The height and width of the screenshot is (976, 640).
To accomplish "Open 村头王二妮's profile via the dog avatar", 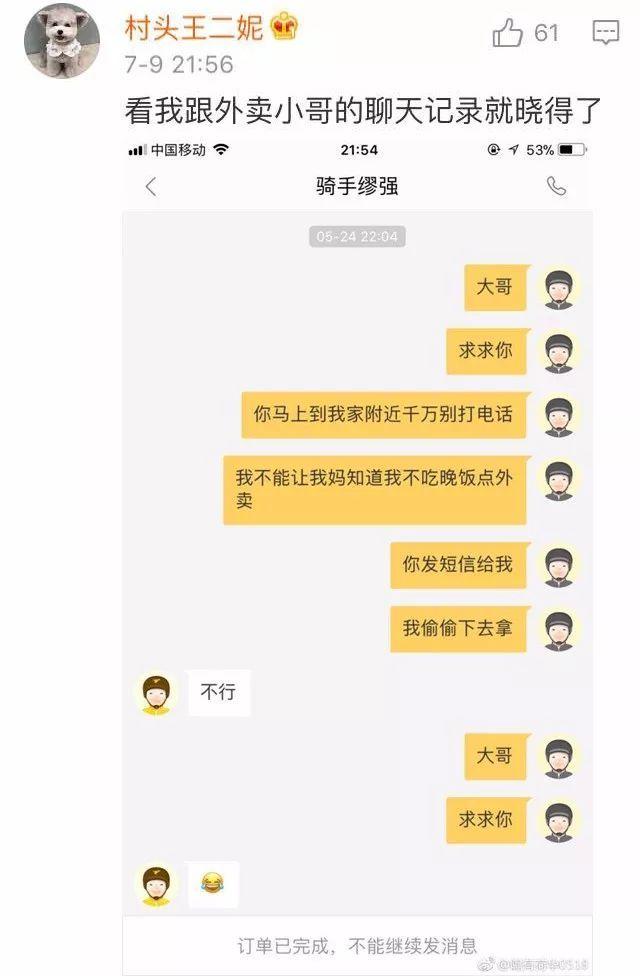I will 62,41.
